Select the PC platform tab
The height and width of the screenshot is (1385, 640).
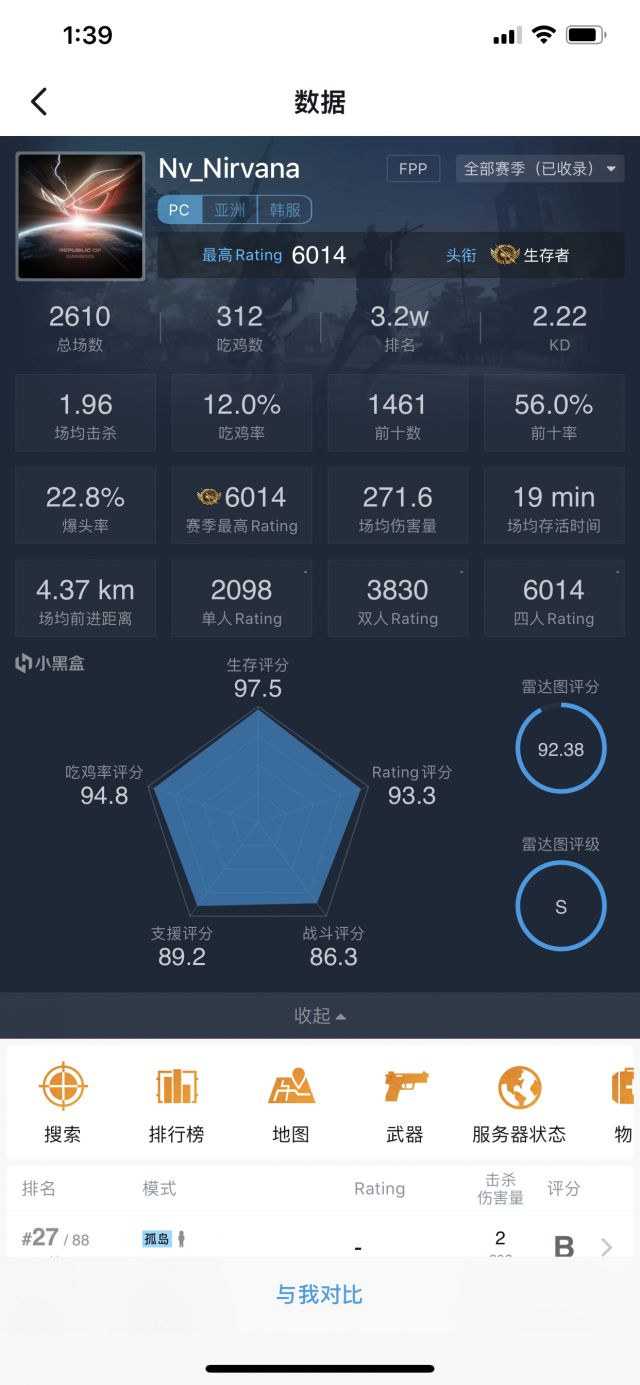pyautogui.click(x=179, y=210)
